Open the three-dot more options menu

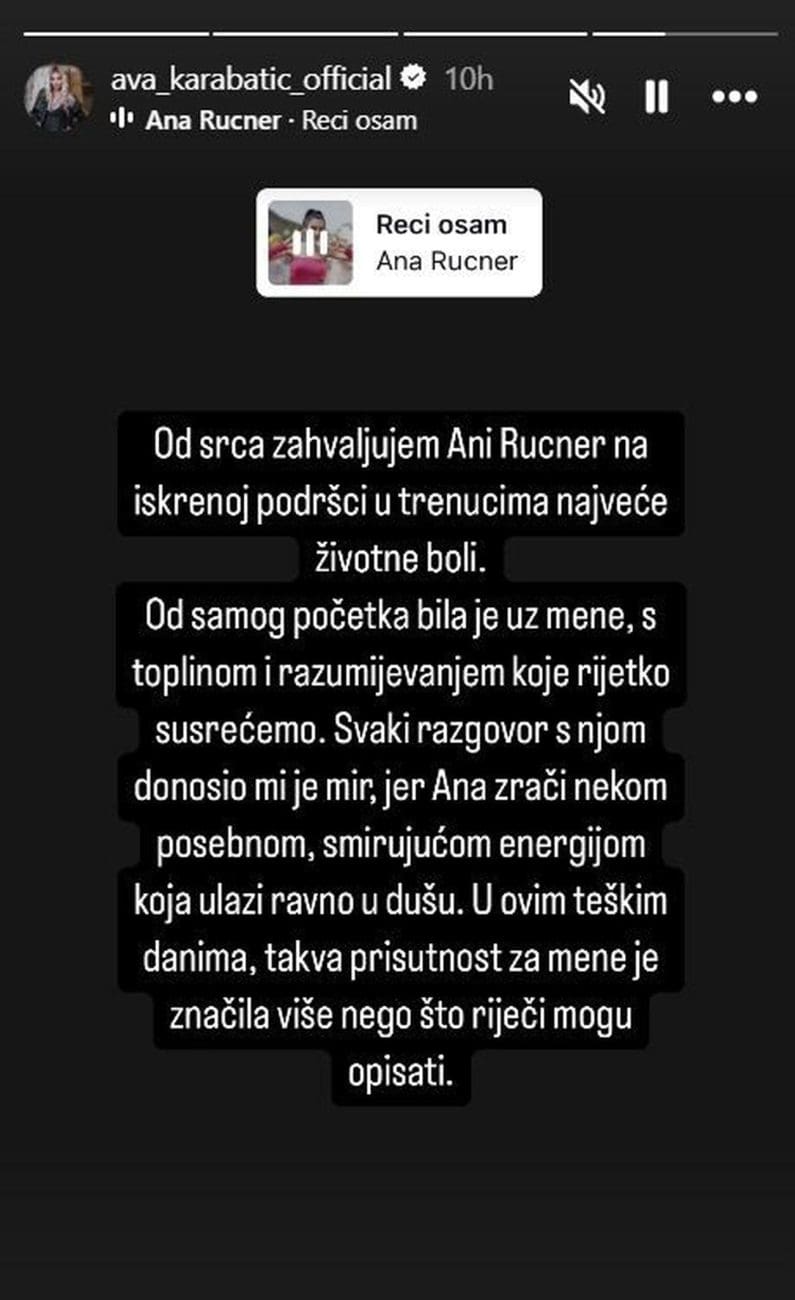tap(735, 97)
